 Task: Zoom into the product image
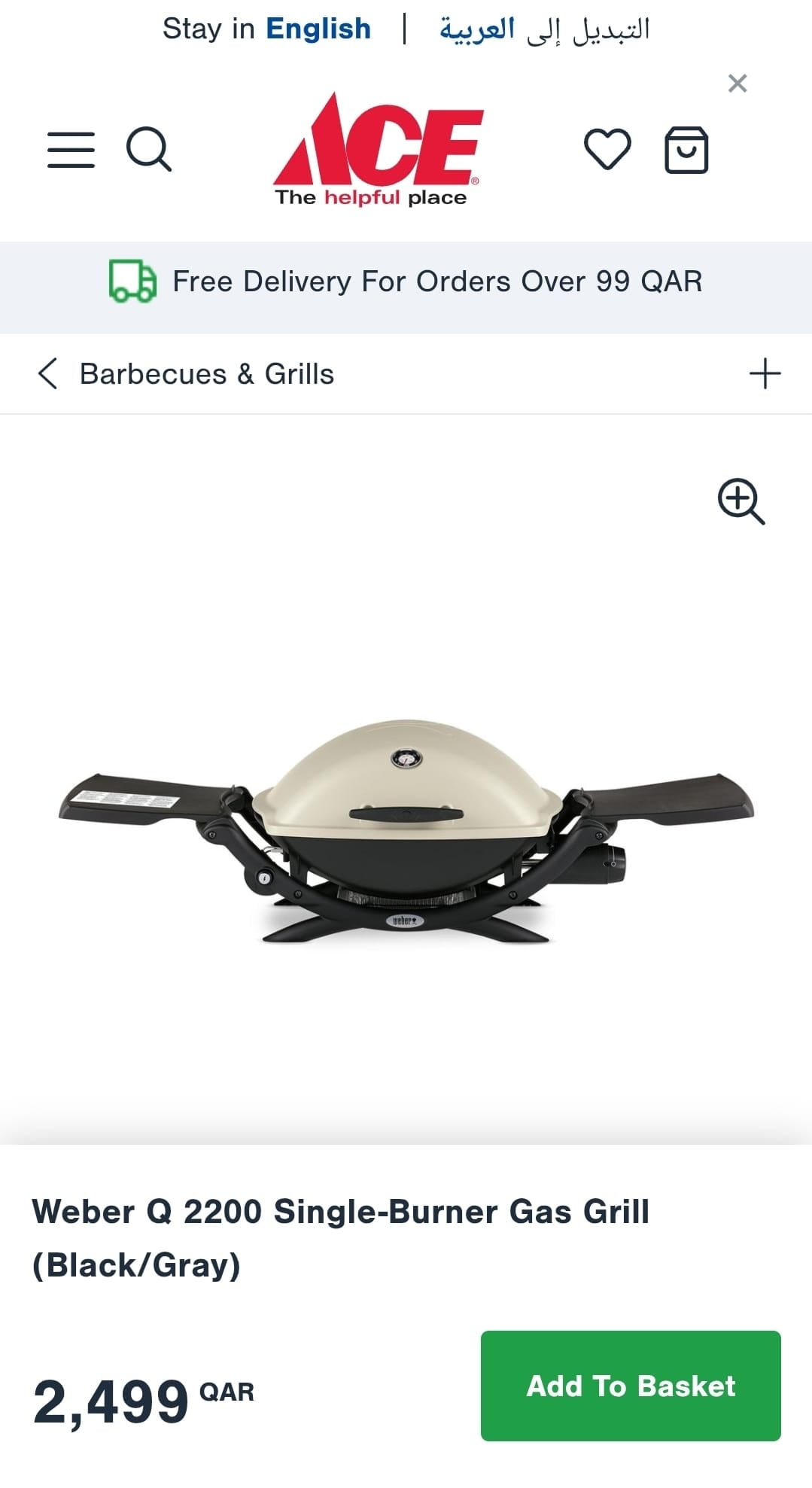point(741,501)
